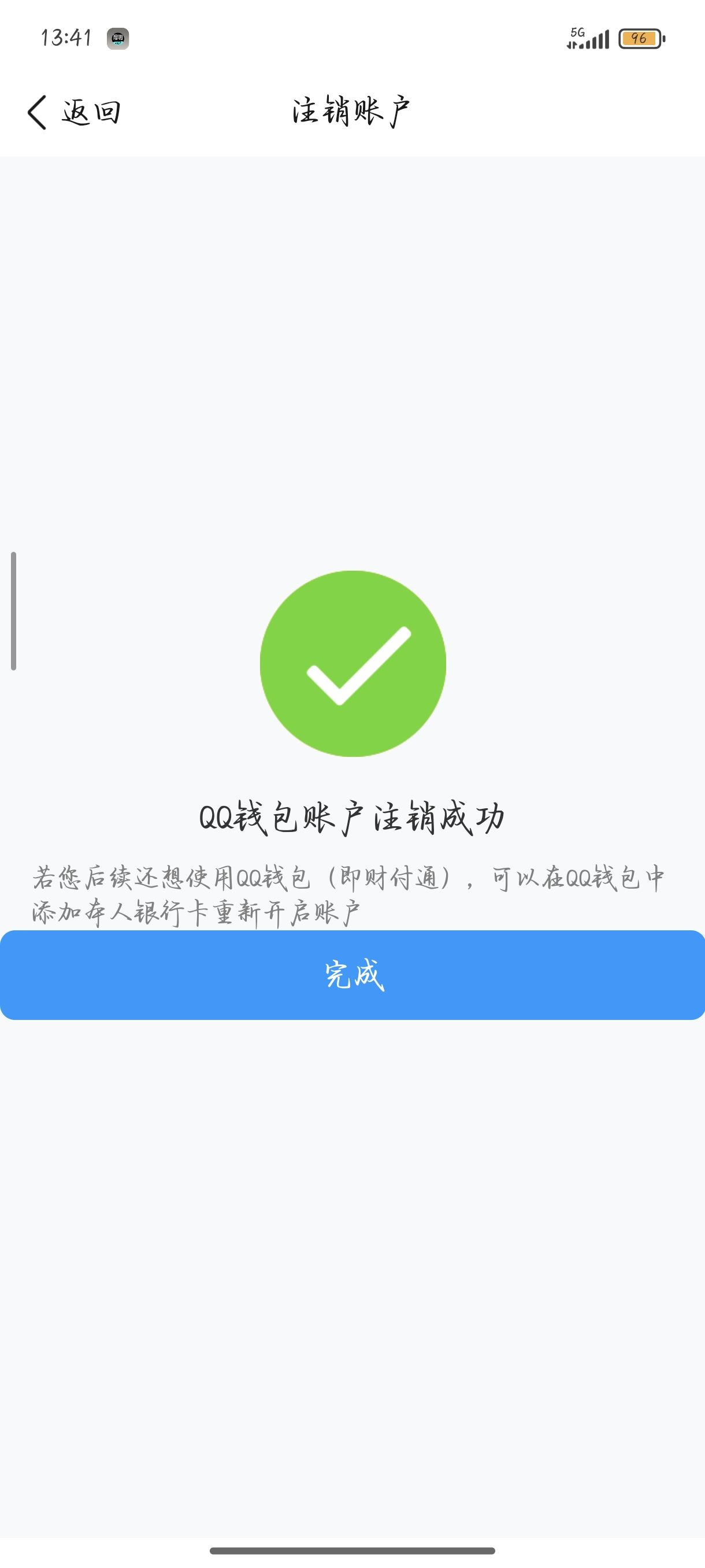Tap the signal strength bars icon
Viewport: 705px width, 1568px height.
tap(593, 40)
